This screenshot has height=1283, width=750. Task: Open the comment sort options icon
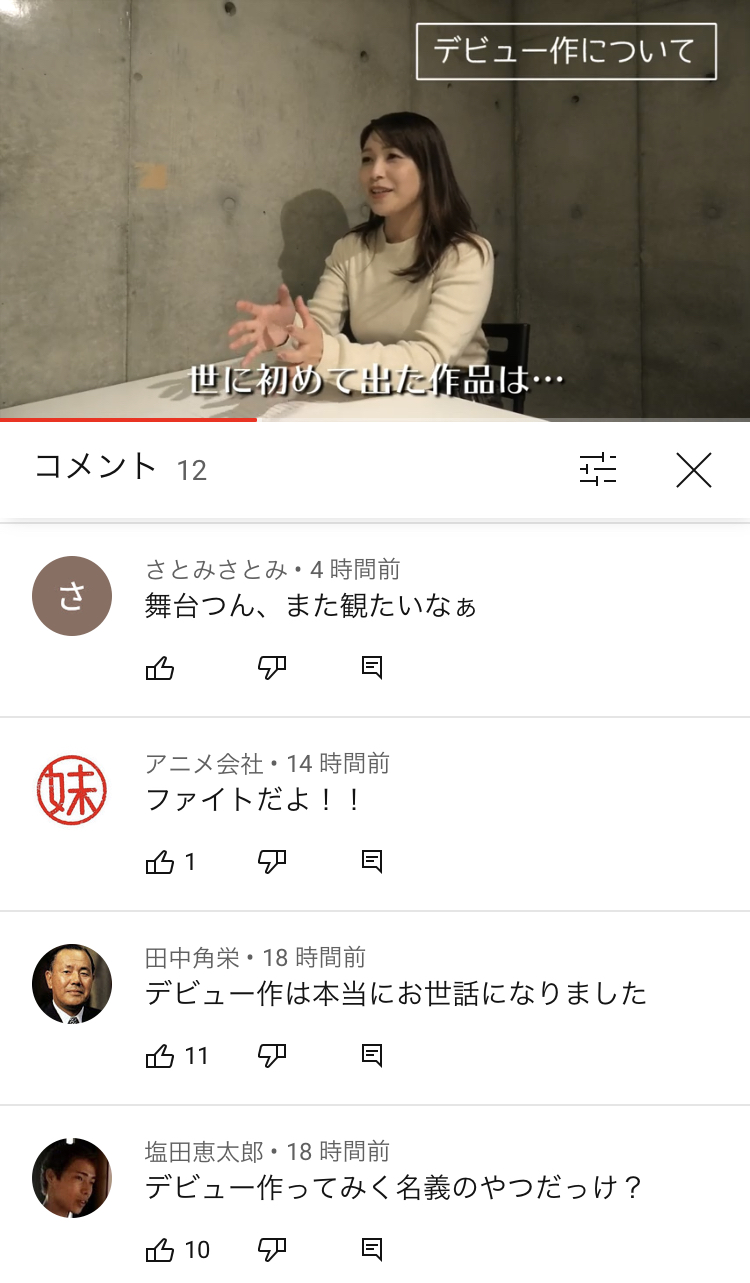click(598, 469)
